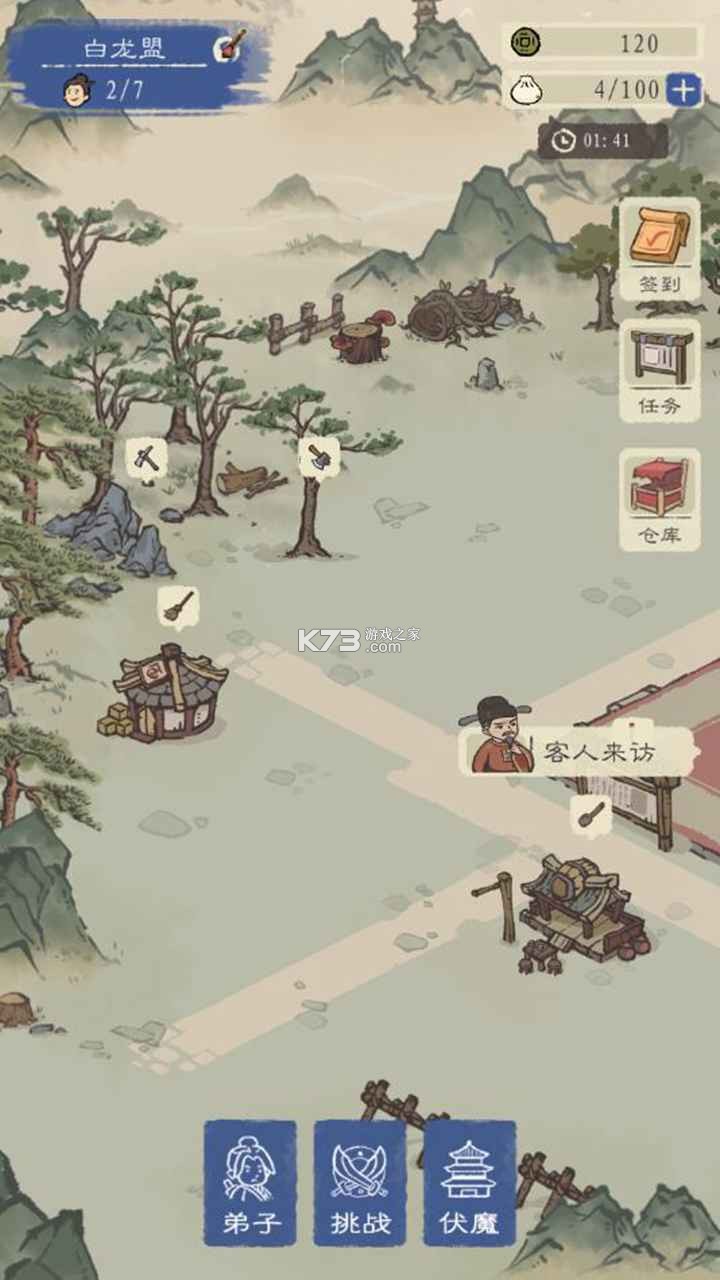Open the 仓库 warehouse chest
The image size is (720, 1280).
coord(659,498)
